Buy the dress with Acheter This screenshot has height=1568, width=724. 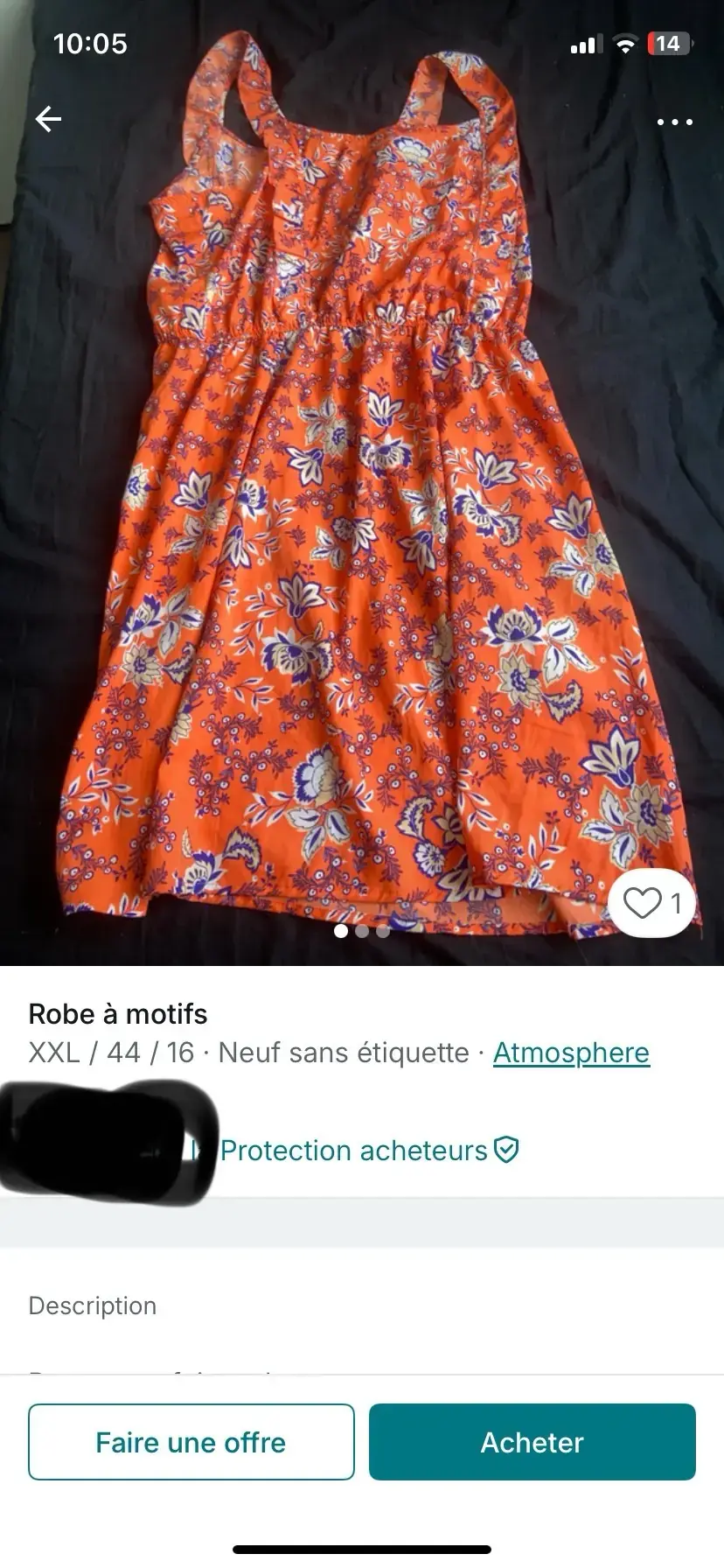pyautogui.click(x=532, y=1442)
